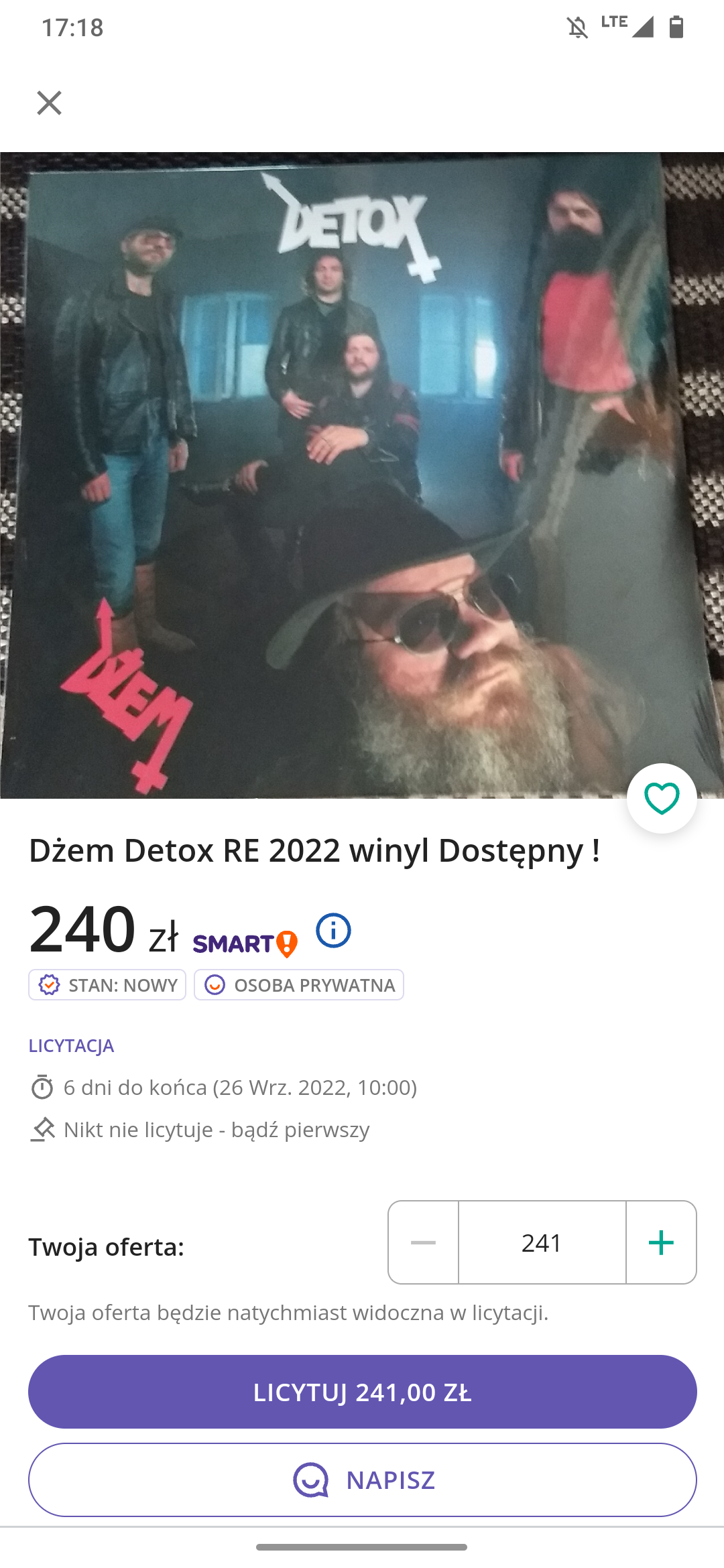This screenshot has width=724, height=1568.
Task: Open Smart info icon next to price
Action: point(333,931)
